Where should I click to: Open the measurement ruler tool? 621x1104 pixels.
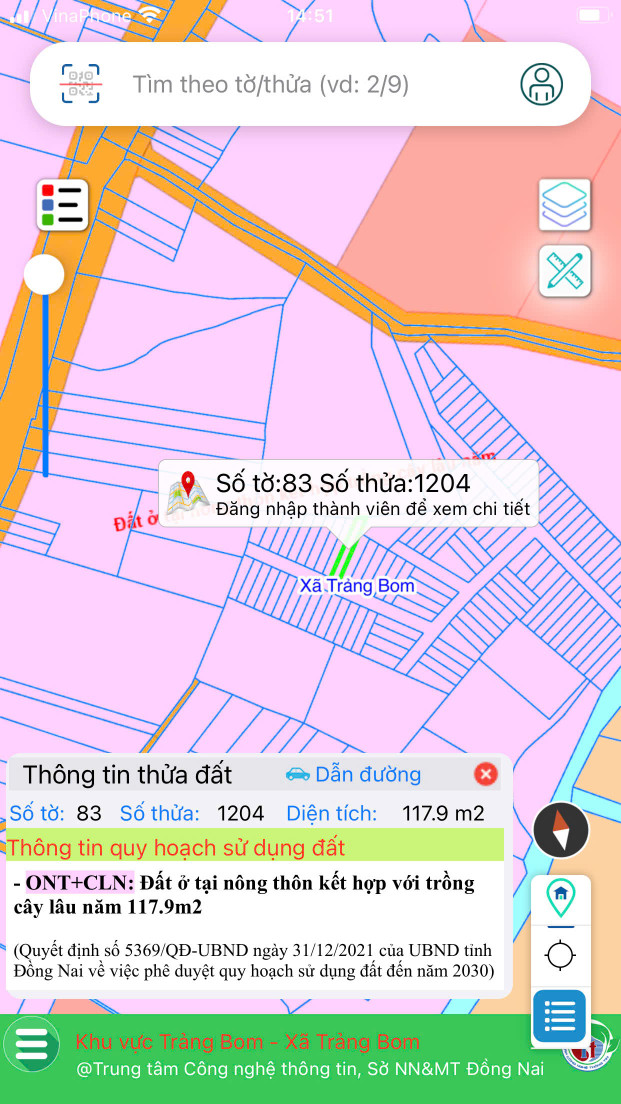point(564,271)
